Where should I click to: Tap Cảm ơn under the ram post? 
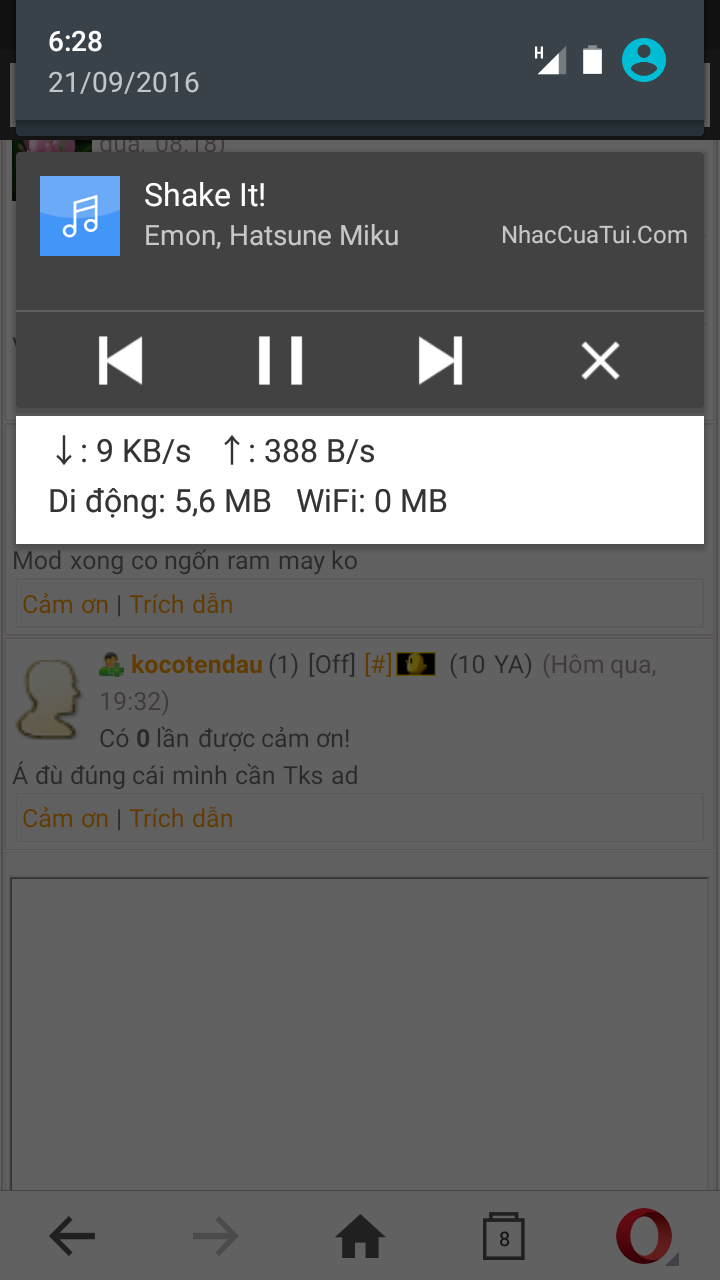(x=65, y=604)
